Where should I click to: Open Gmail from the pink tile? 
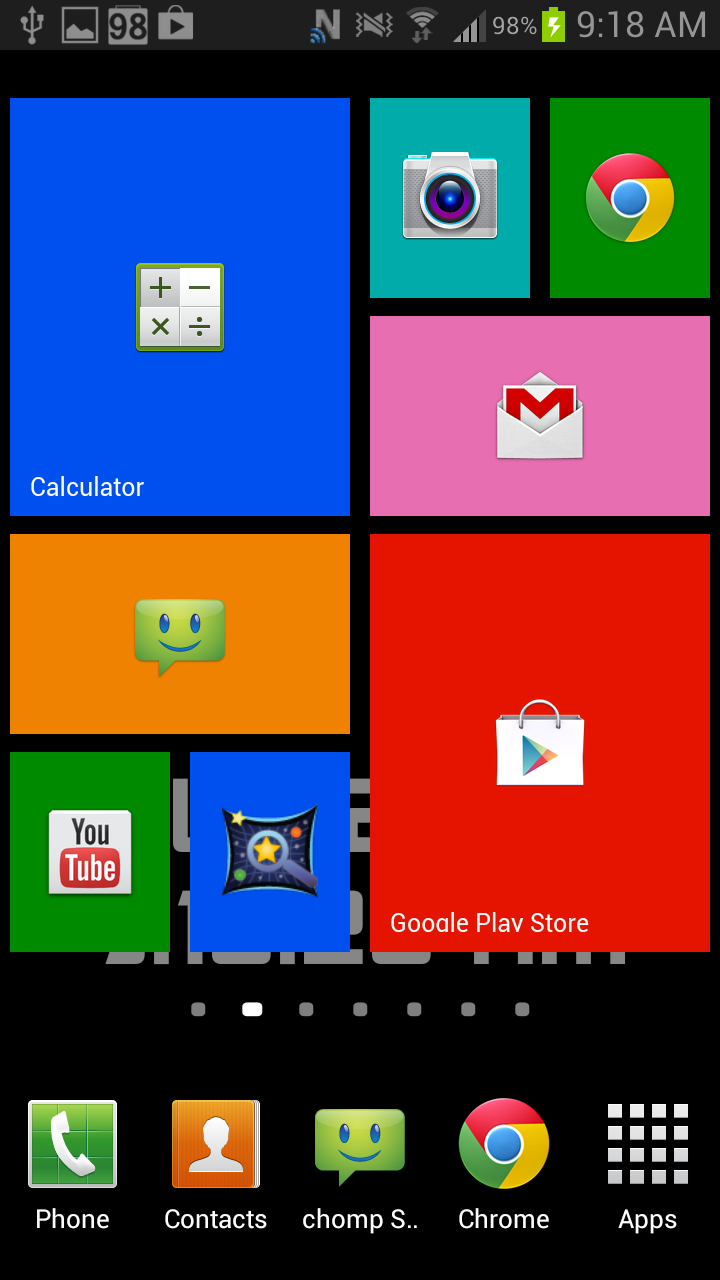(x=539, y=415)
